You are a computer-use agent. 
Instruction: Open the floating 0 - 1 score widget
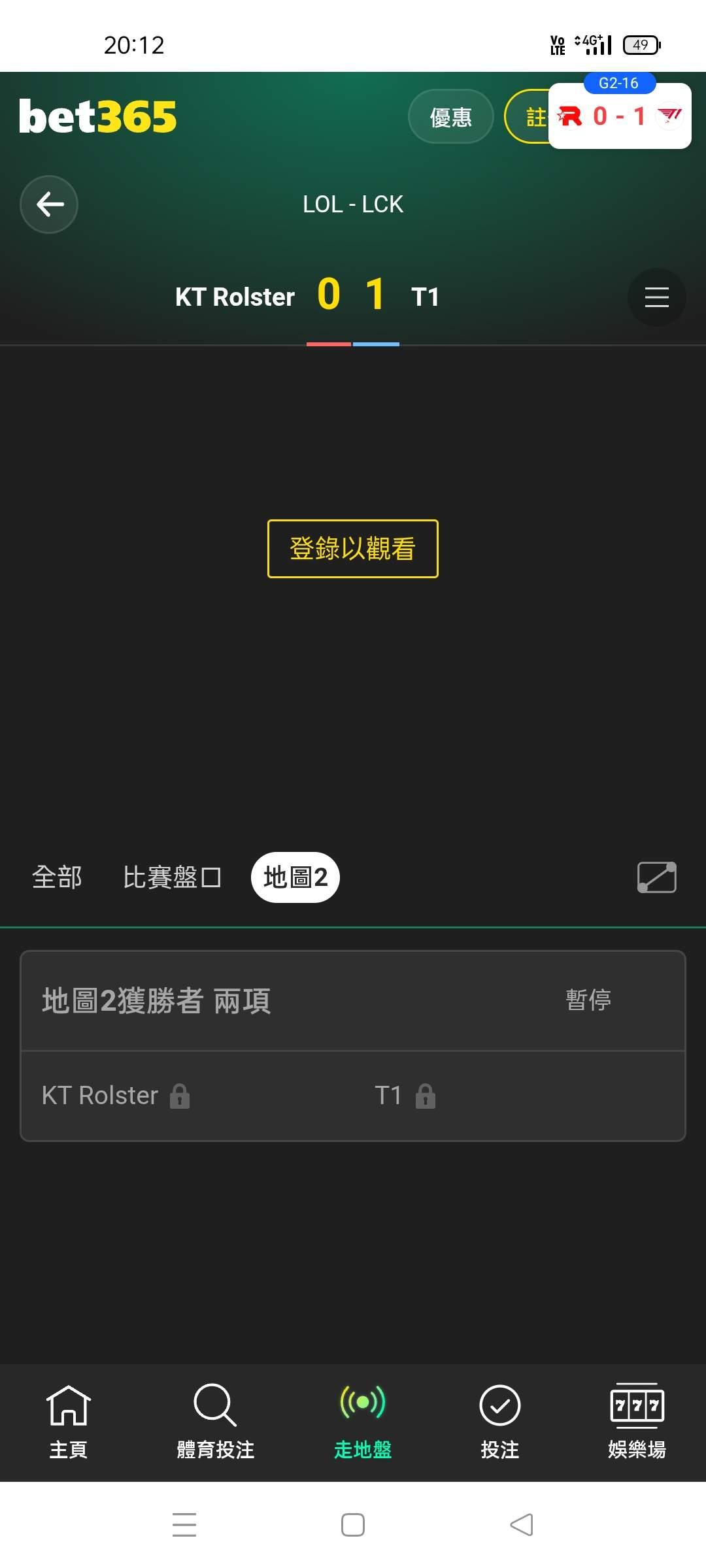point(620,116)
